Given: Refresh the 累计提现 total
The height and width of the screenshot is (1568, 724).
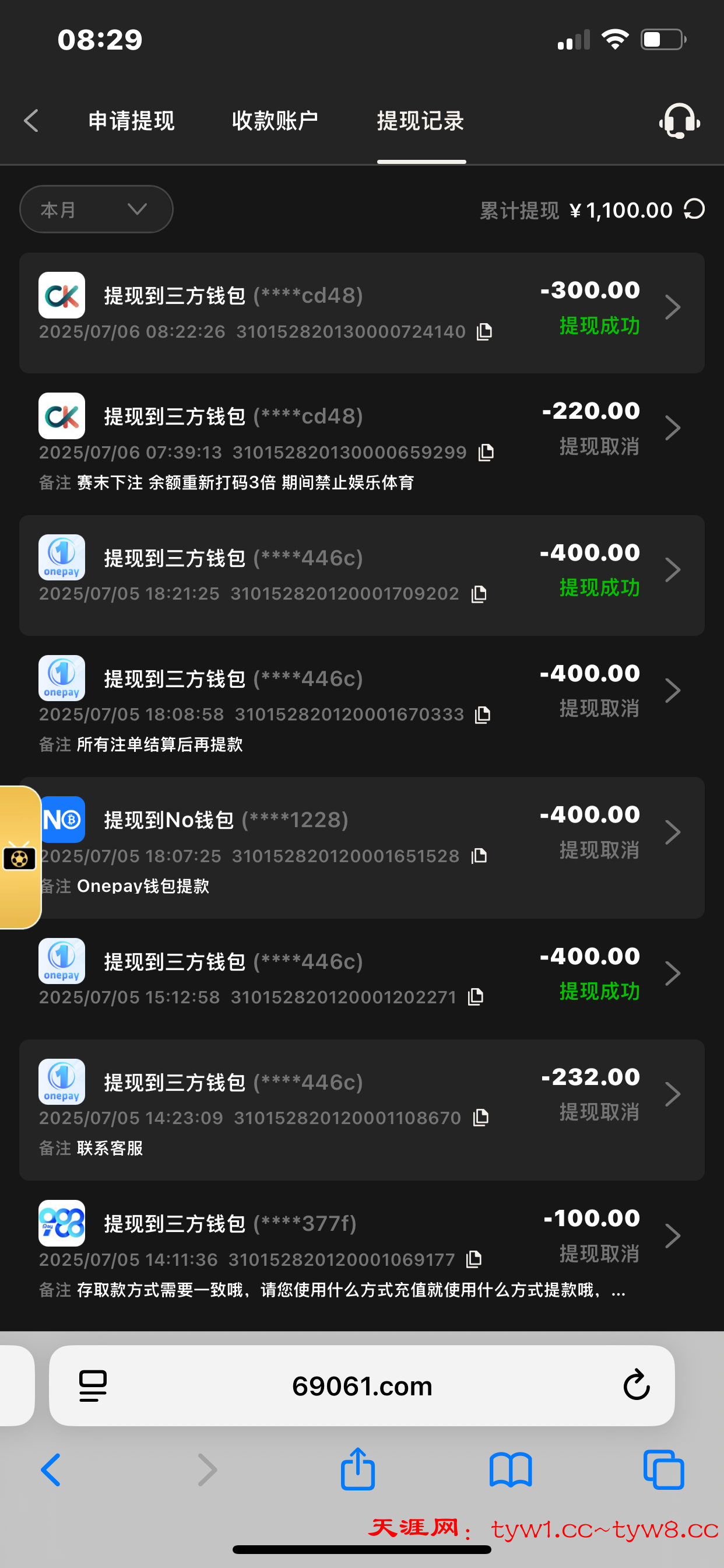Looking at the screenshot, I should coord(694,209).
